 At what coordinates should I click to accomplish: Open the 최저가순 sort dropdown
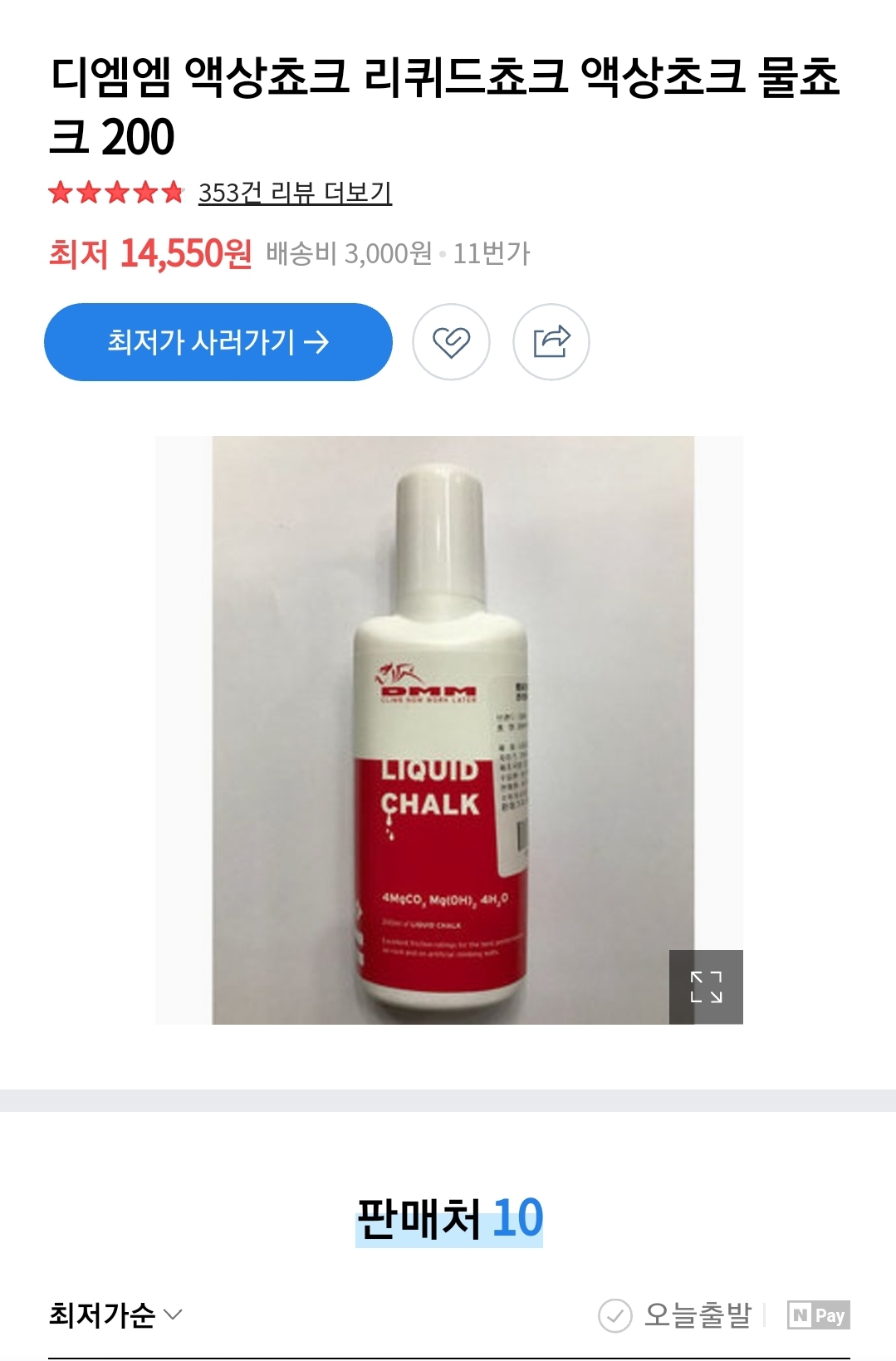pos(115,1315)
